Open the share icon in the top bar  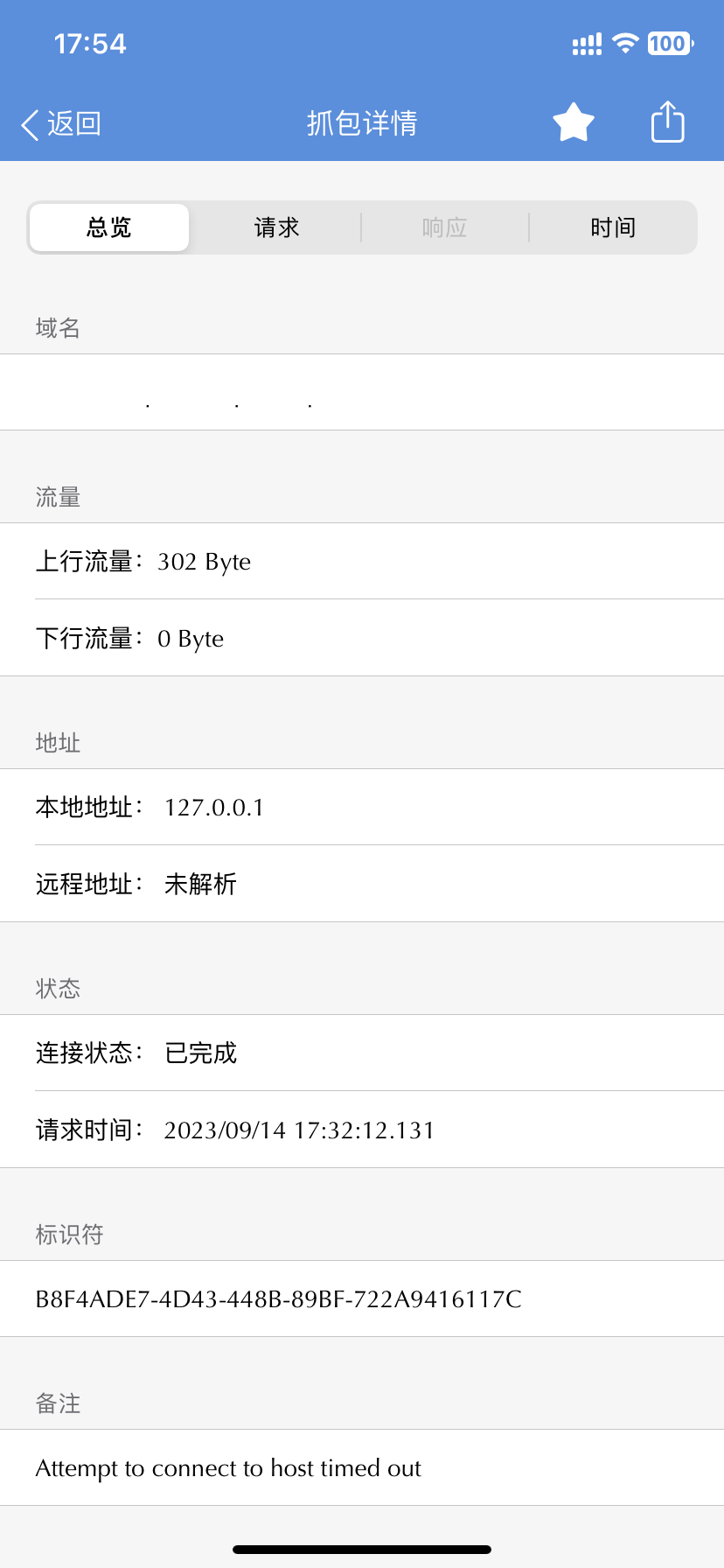coord(667,122)
